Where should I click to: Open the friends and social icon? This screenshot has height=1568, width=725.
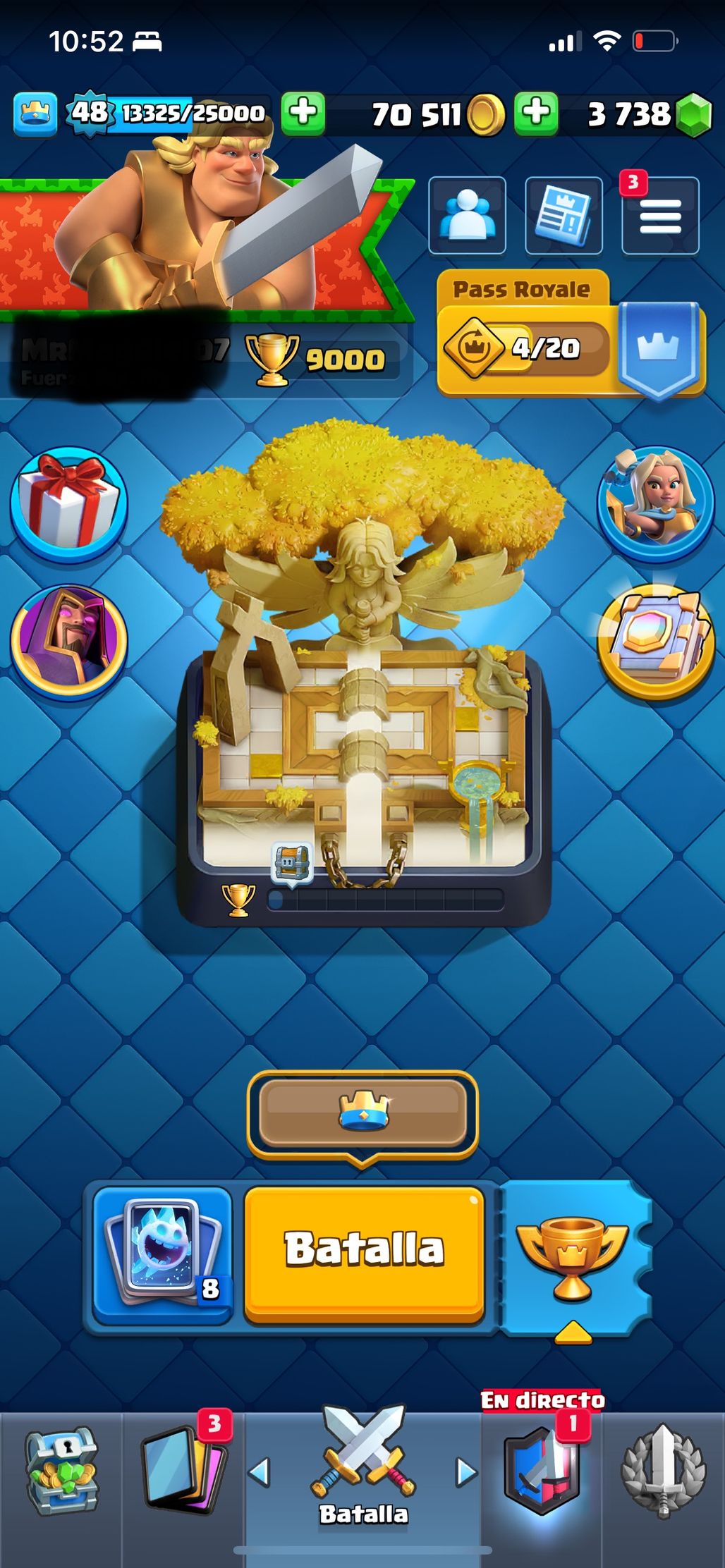click(467, 216)
